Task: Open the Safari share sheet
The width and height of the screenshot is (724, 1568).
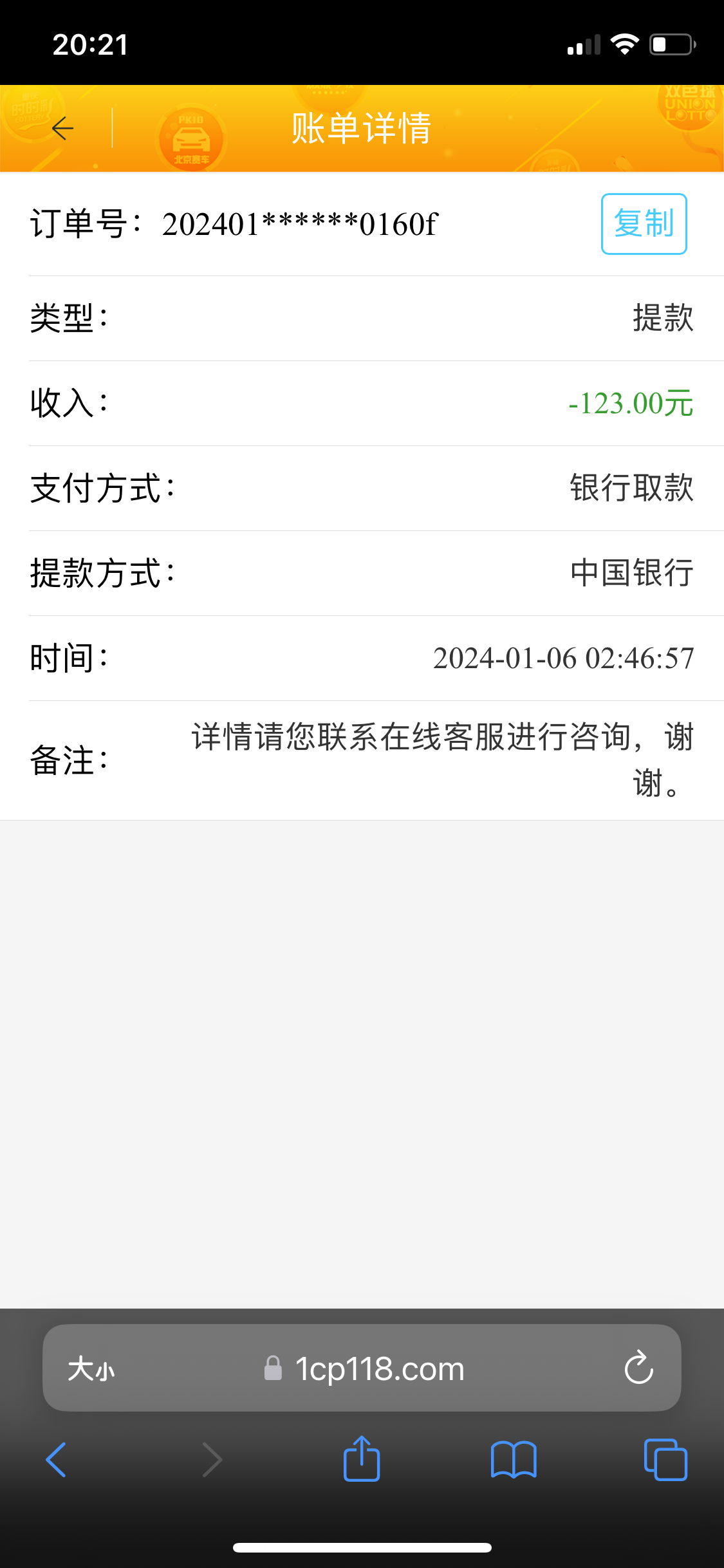Action: [362, 1459]
